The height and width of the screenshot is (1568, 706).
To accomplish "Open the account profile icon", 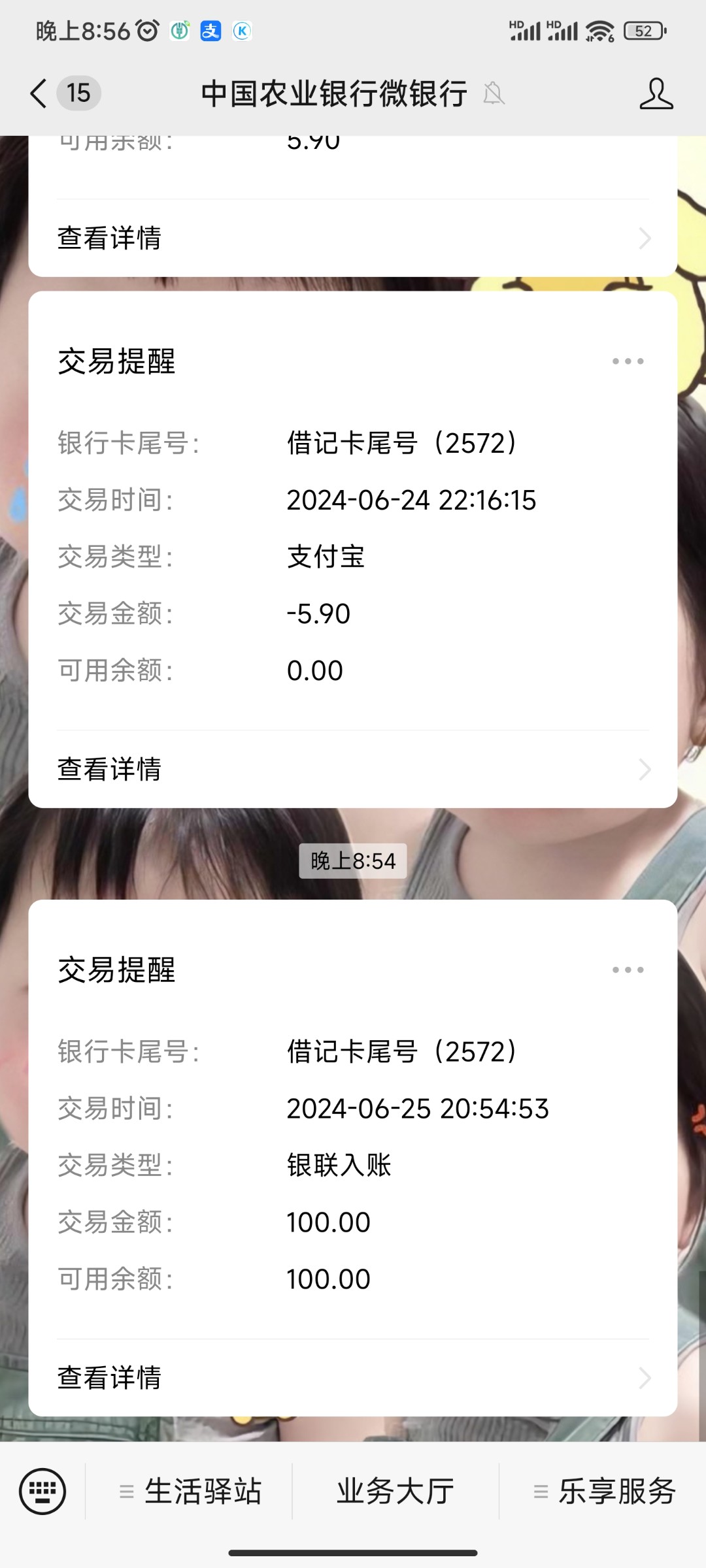I will pos(656,93).
